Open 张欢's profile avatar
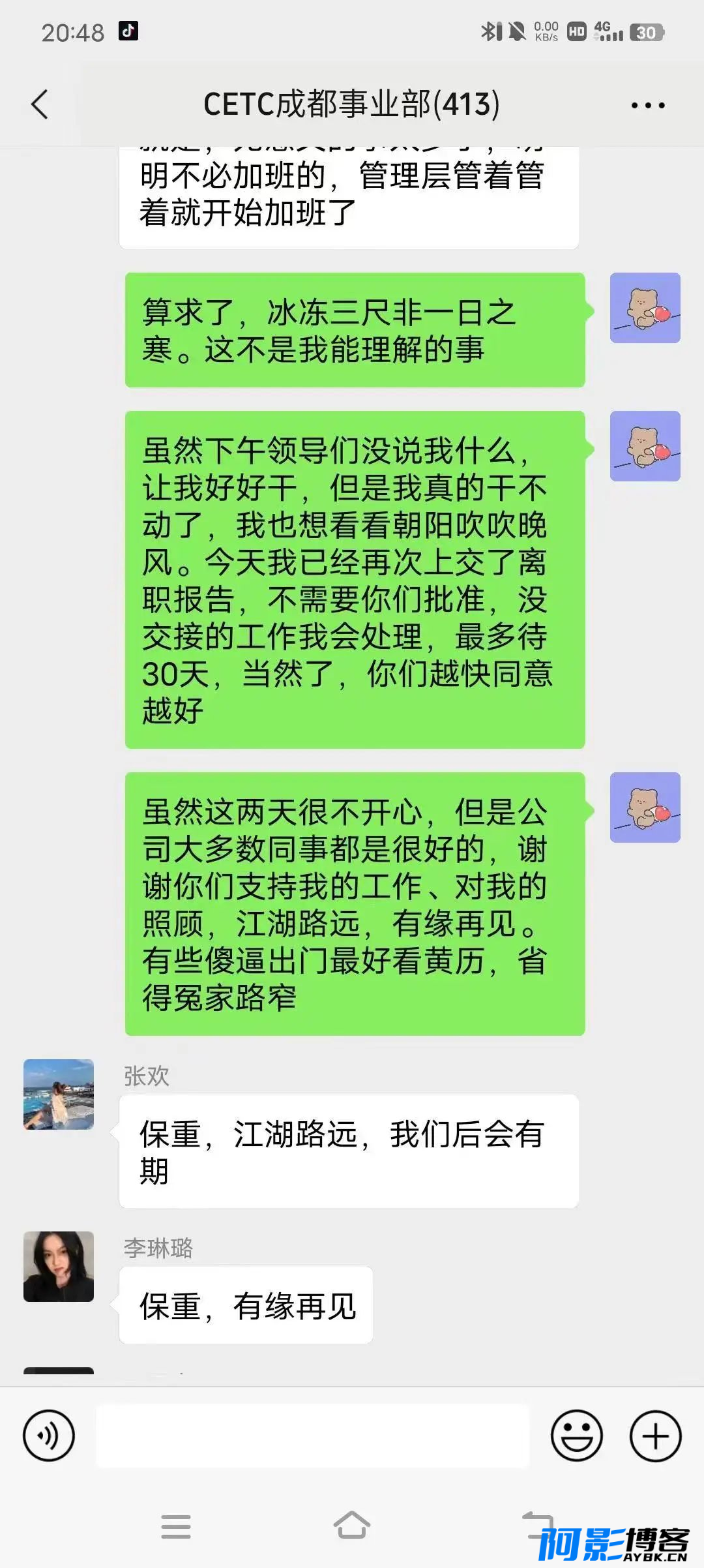 pyautogui.click(x=59, y=1094)
